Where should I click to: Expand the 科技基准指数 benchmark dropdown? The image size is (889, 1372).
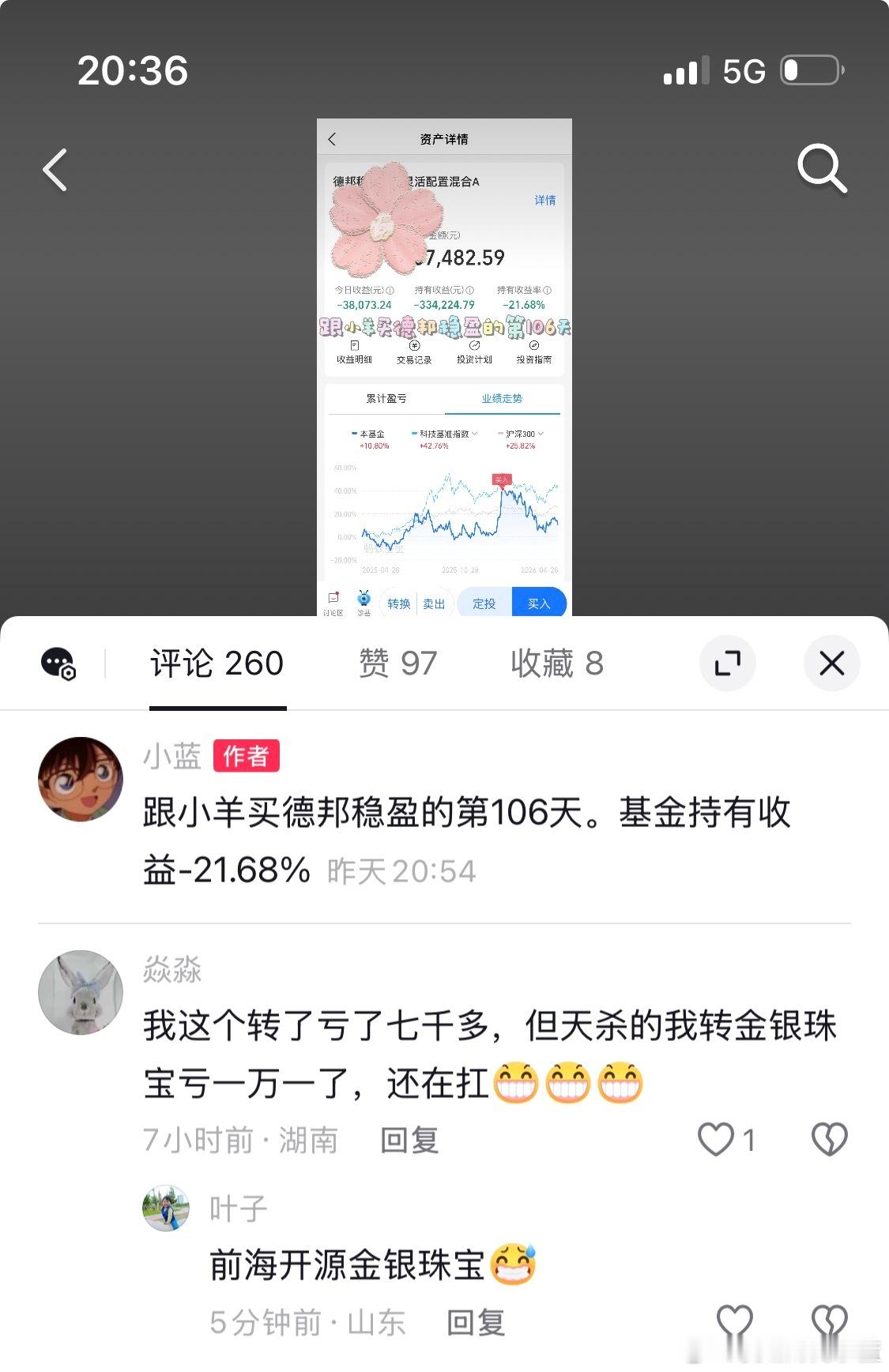tap(475, 434)
